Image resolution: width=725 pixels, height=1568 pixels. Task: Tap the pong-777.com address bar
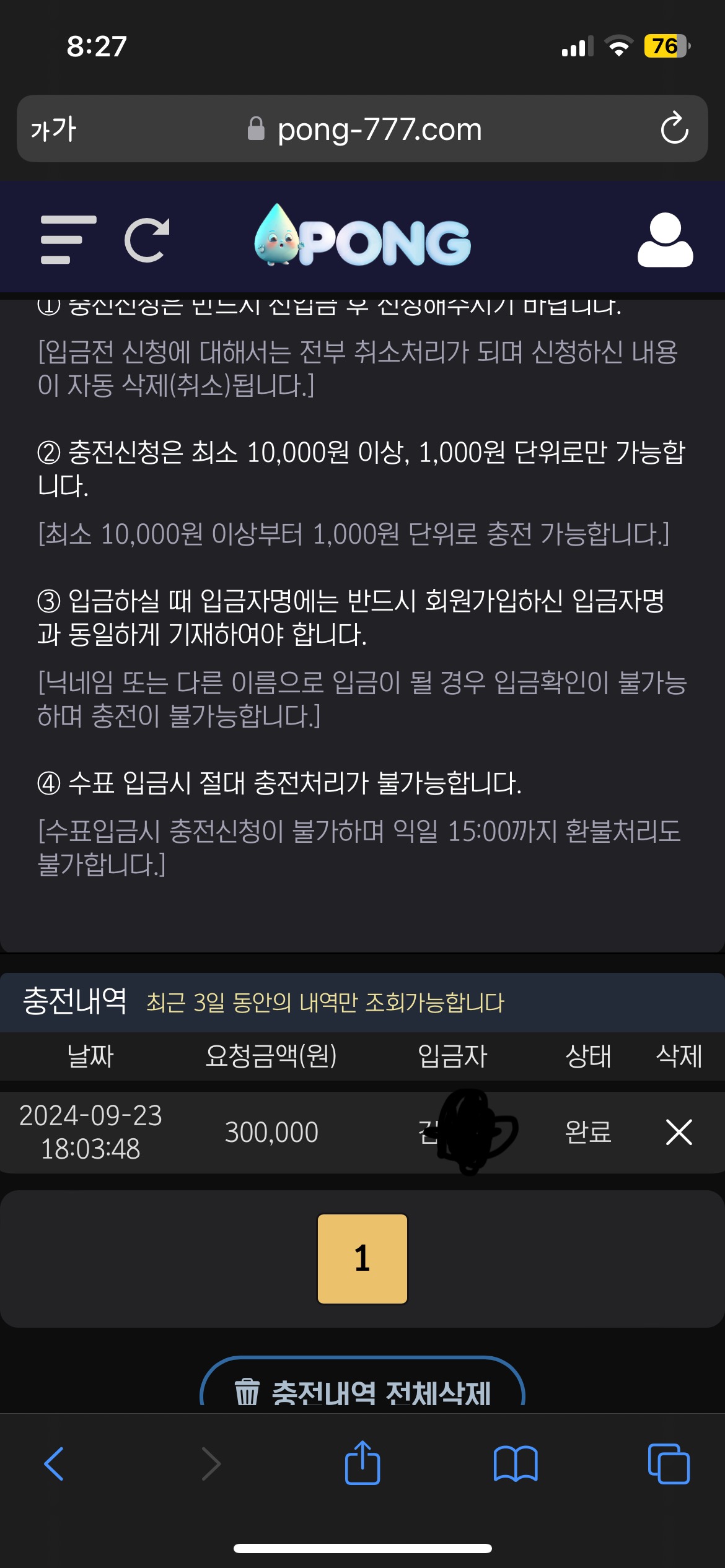click(x=378, y=129)
